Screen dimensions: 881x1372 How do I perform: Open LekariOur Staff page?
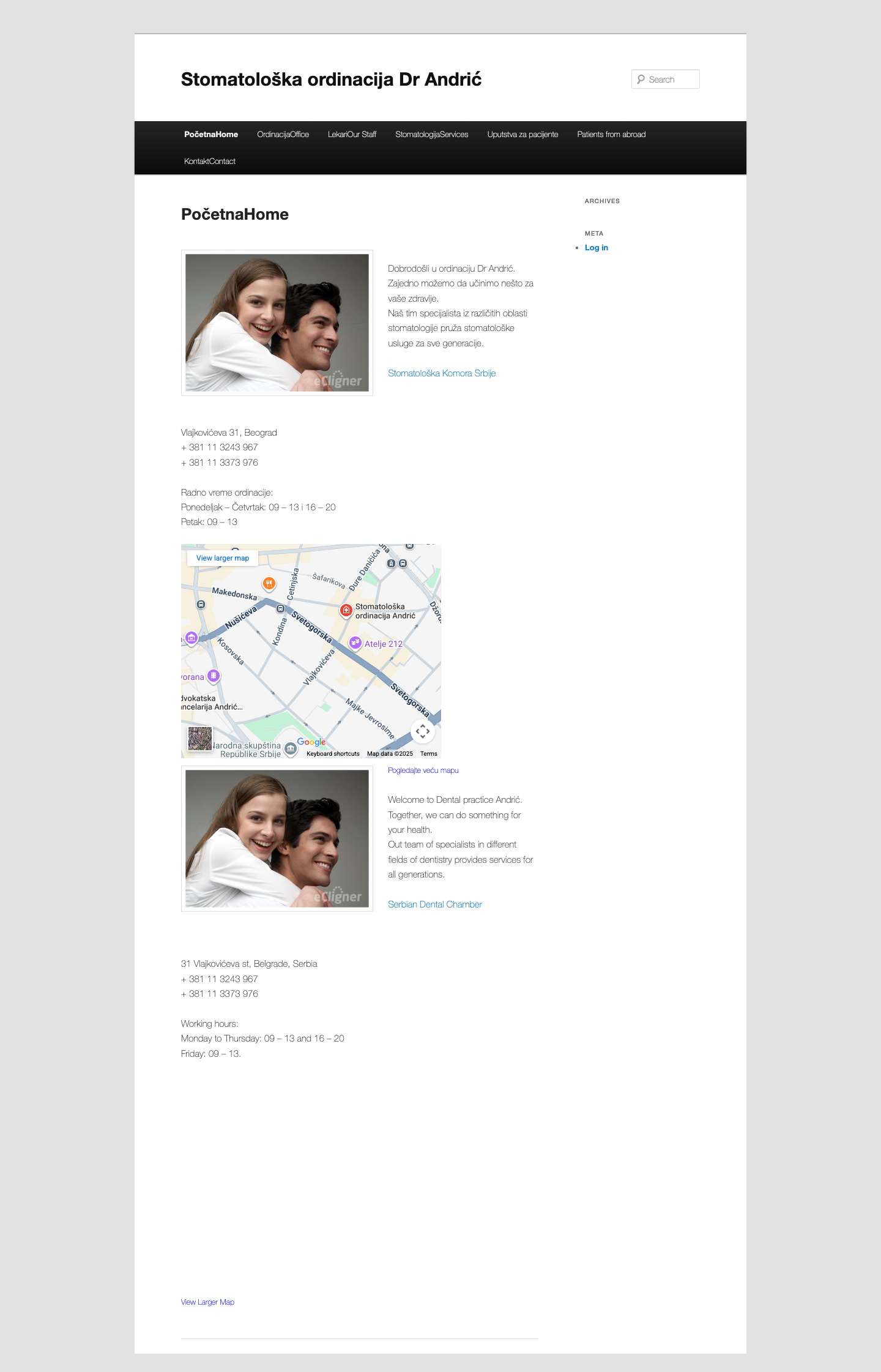pos(352,135)
